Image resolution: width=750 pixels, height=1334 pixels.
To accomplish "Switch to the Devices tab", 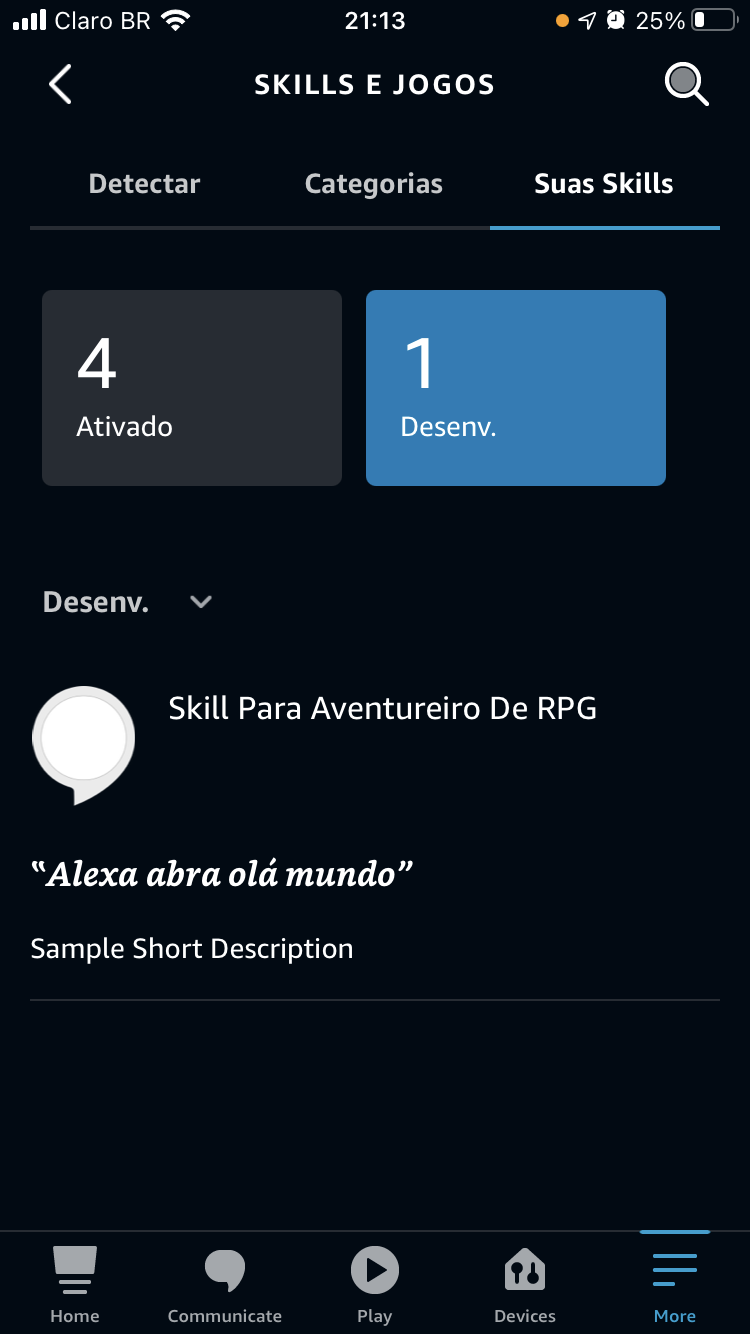I will point(525,1285).
